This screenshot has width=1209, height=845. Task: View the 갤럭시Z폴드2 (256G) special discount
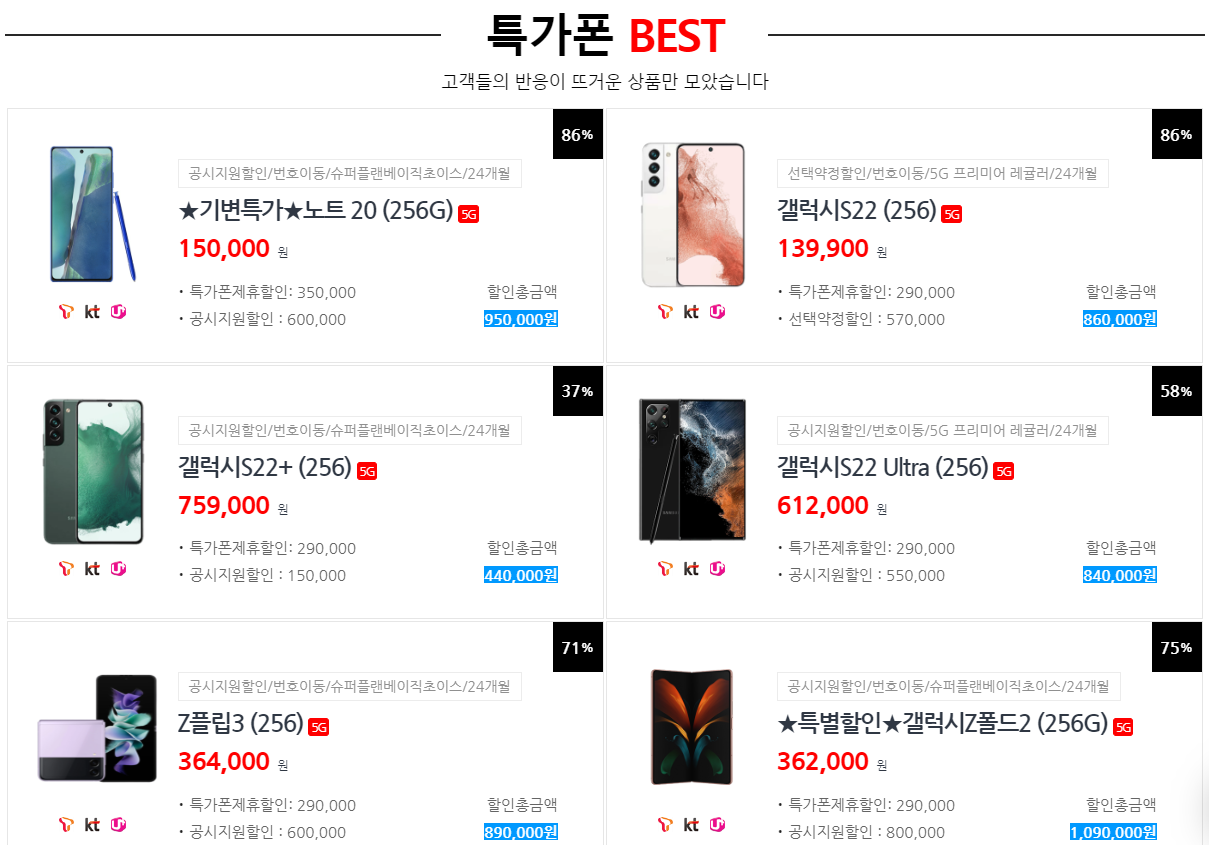tap(942, 724)
